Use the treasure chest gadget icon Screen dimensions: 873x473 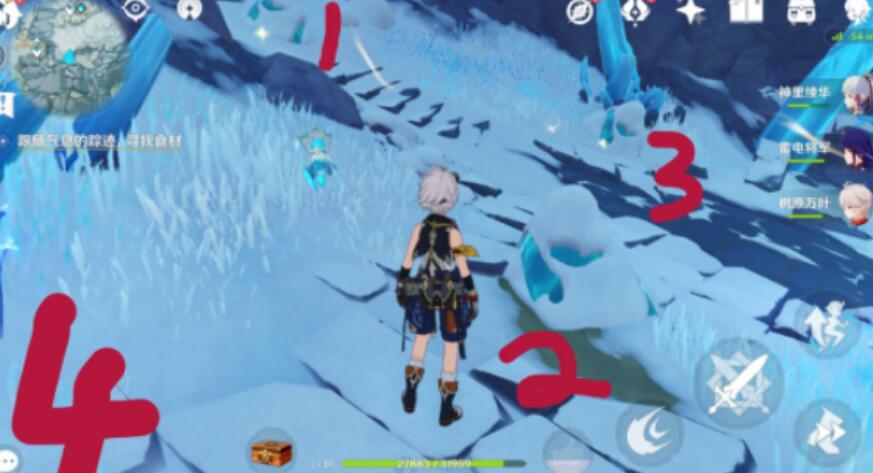coord(271,451)
